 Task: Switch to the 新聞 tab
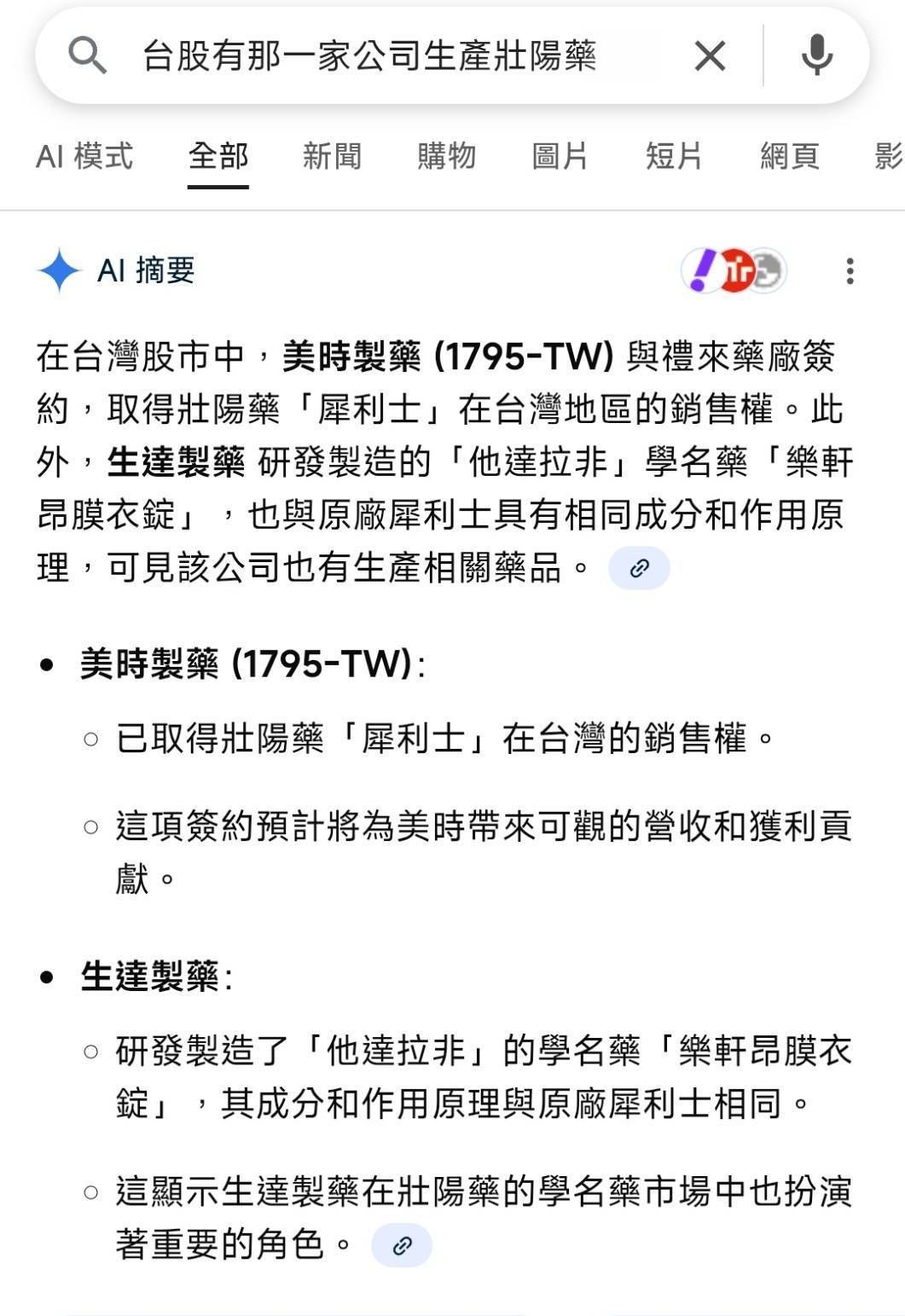(x=332, y=156)
